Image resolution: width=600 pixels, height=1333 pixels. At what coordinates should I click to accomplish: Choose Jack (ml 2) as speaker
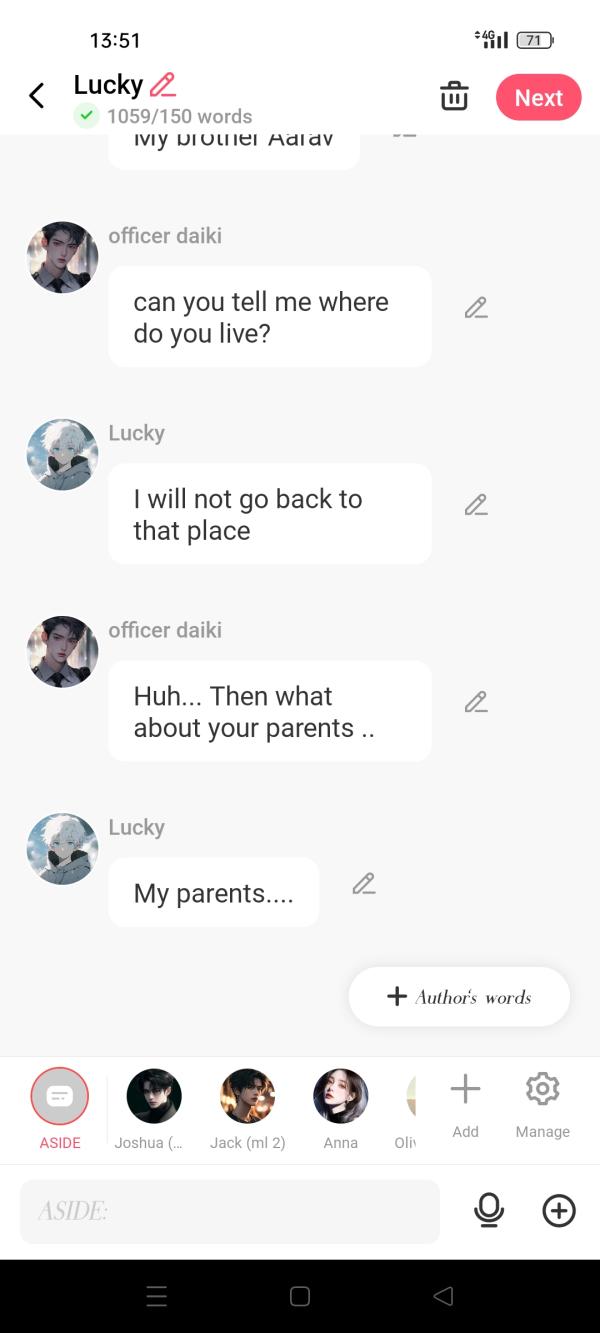point(247,1097)
